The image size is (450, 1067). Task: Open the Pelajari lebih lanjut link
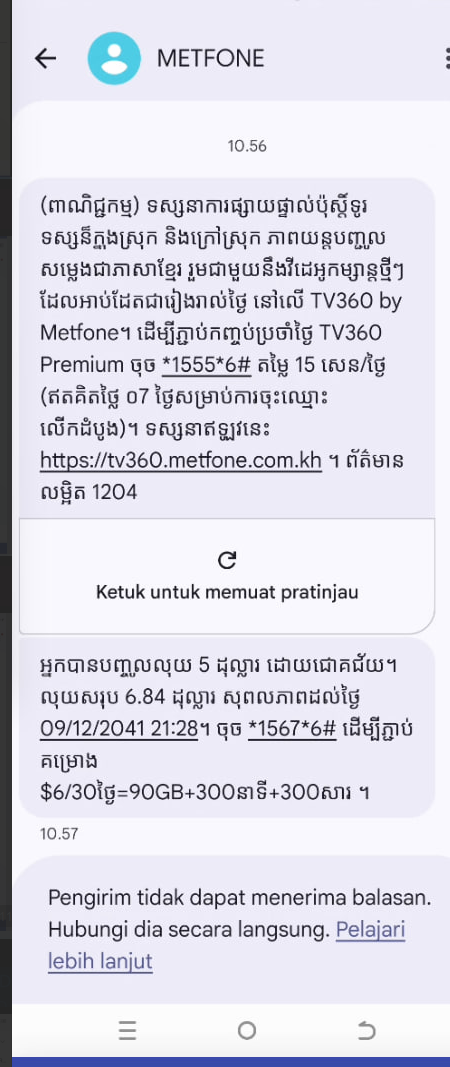227,945
